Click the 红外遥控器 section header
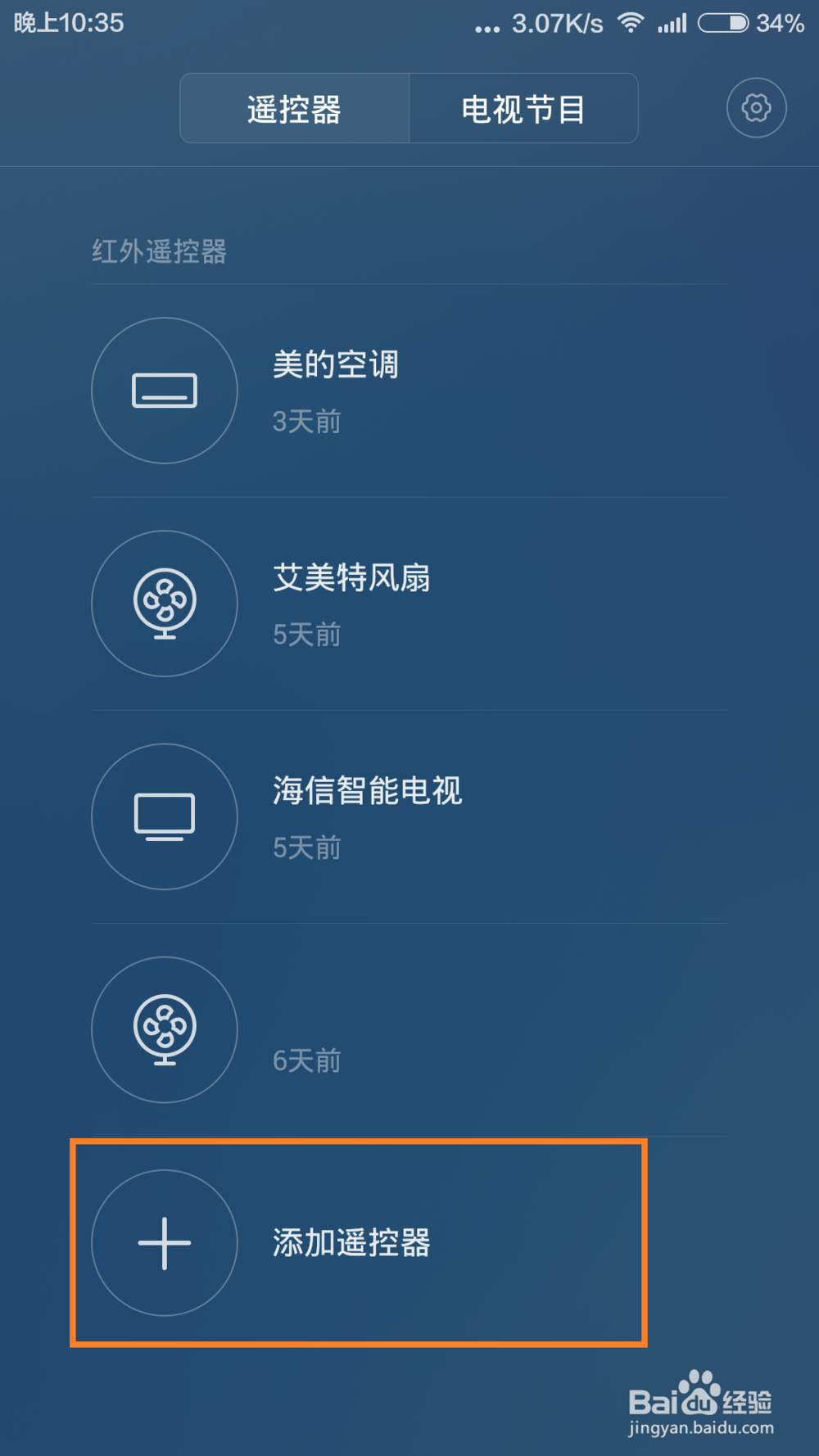The image size is (819, 1456). pyautogui.click(x=161, y=253)
